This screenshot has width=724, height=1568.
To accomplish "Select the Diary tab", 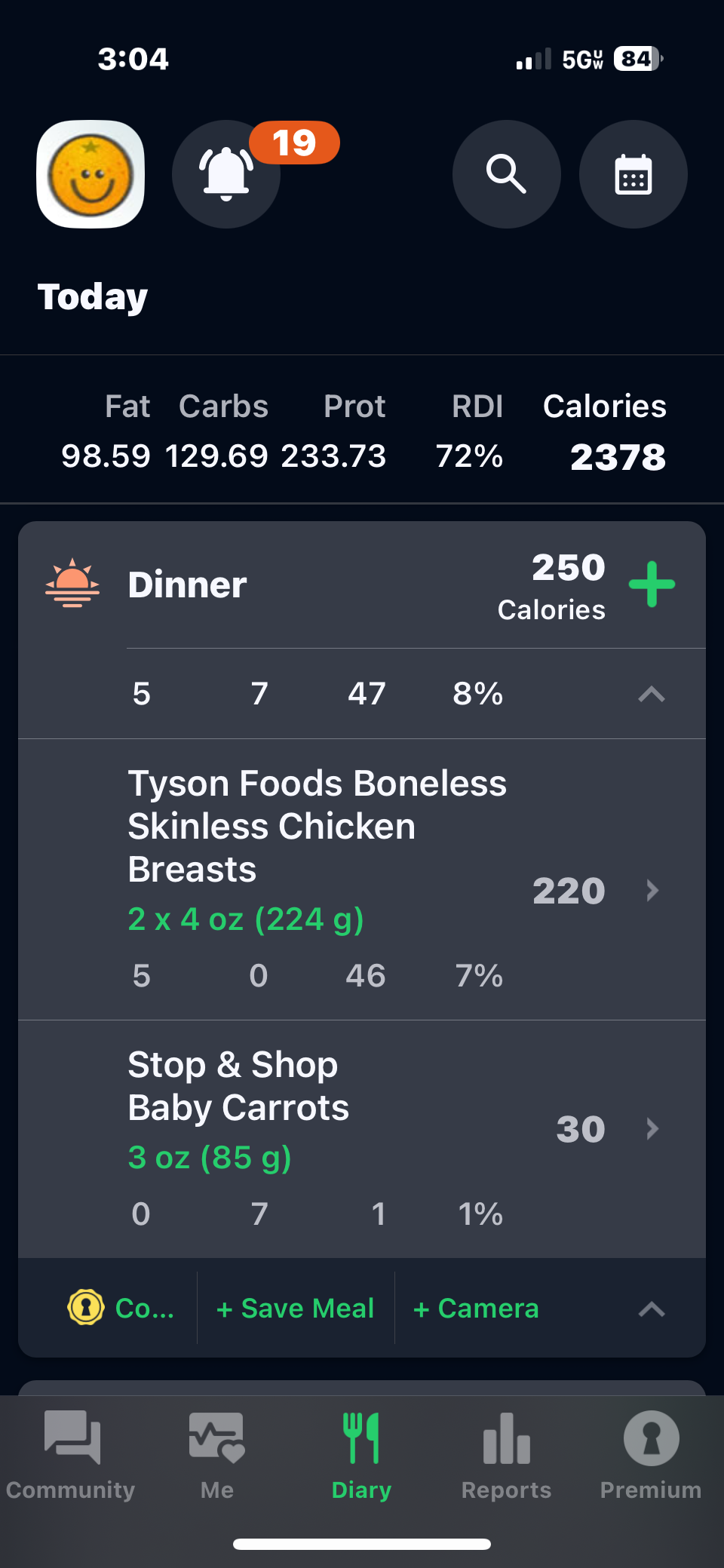I will (361, 1456).
